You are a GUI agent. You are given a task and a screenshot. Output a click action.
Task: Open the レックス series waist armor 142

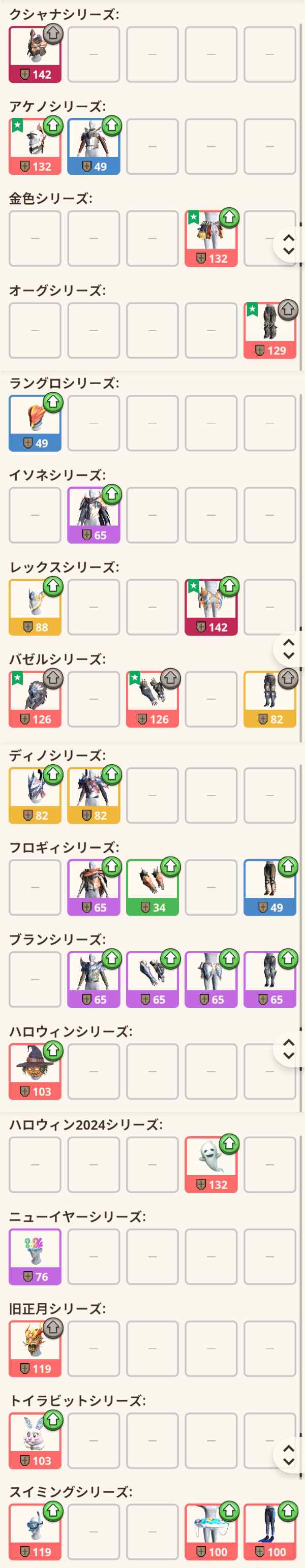(210, 607)
